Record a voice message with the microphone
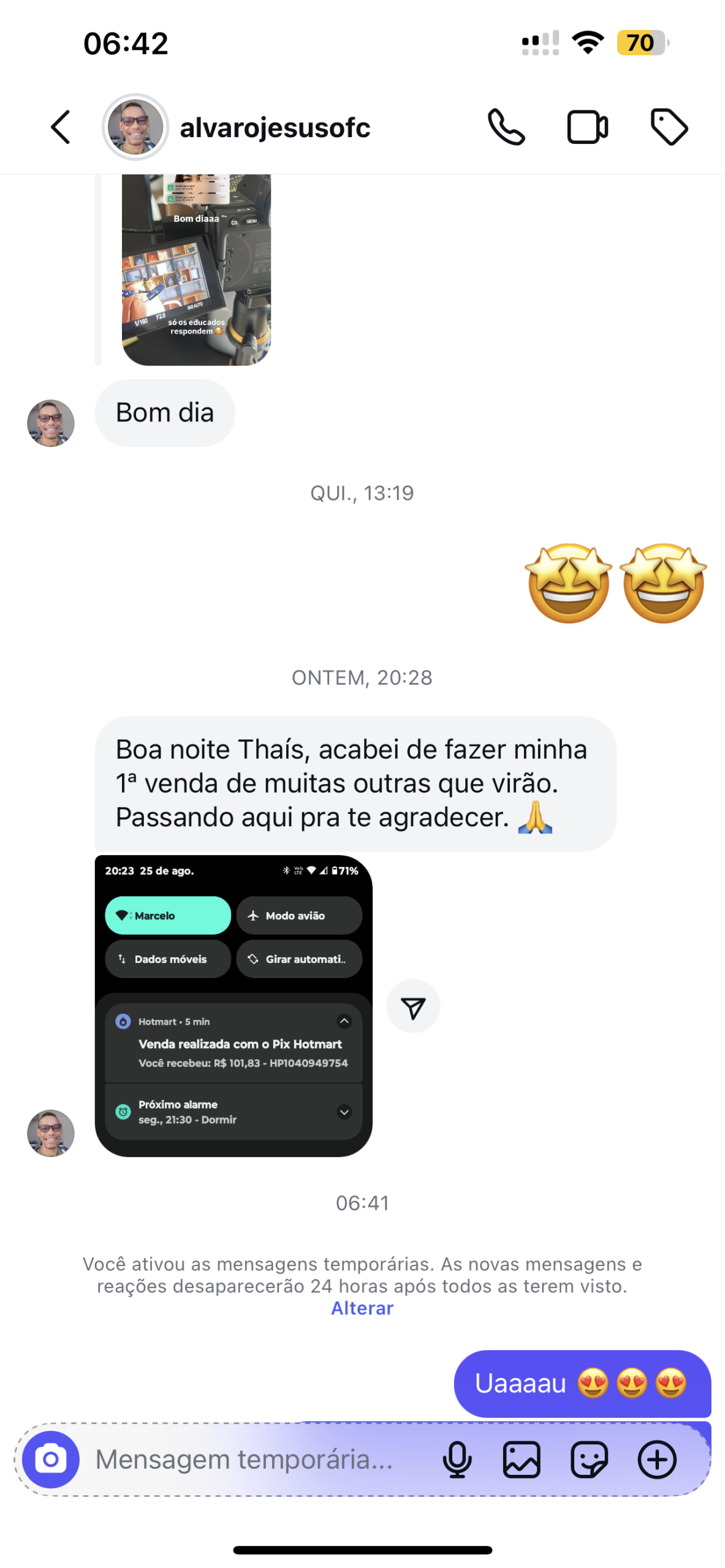The image size is (725, 1568). (x=457, y=1460)
